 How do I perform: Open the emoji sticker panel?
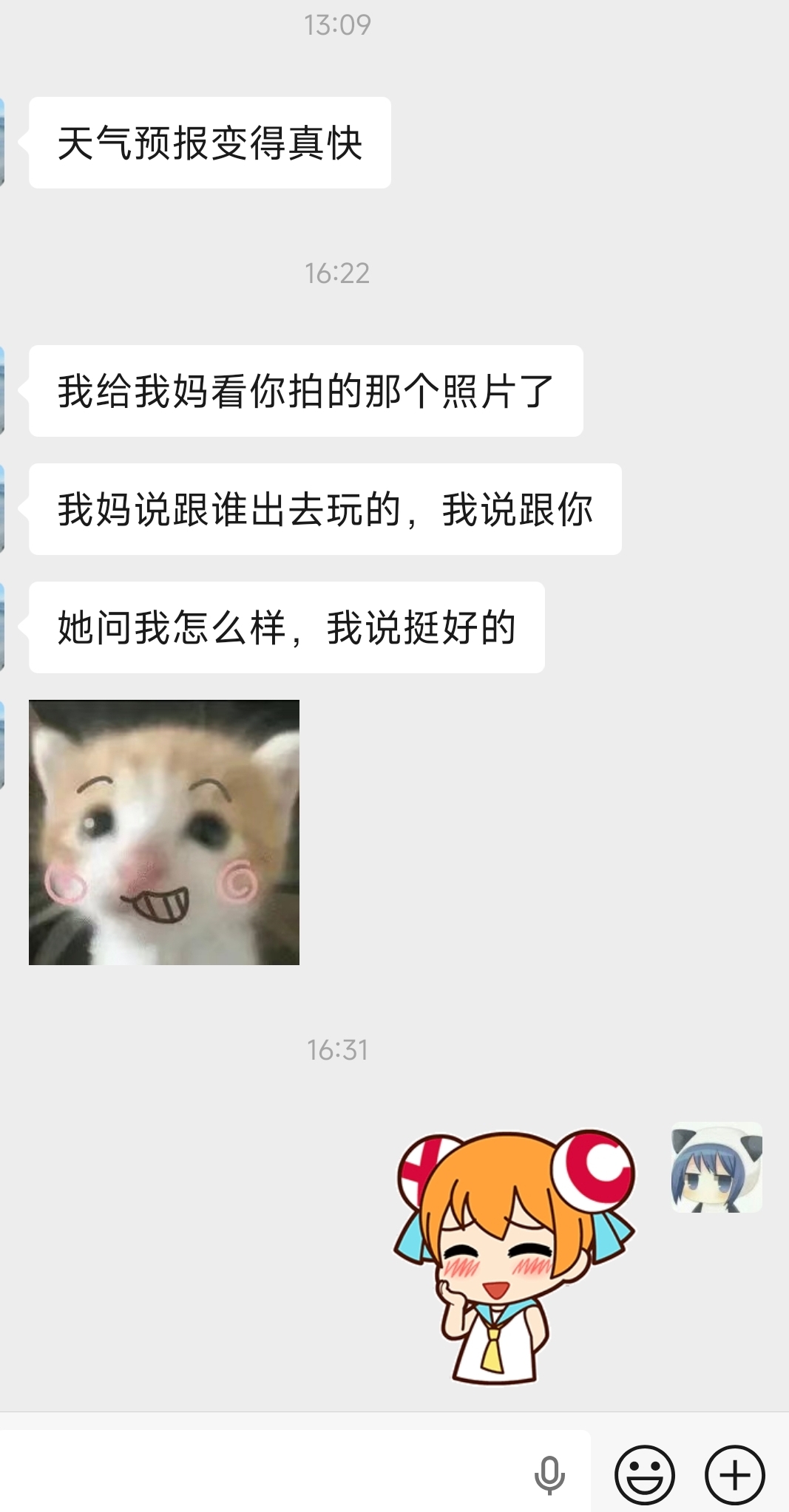[x=644, y=1475]
